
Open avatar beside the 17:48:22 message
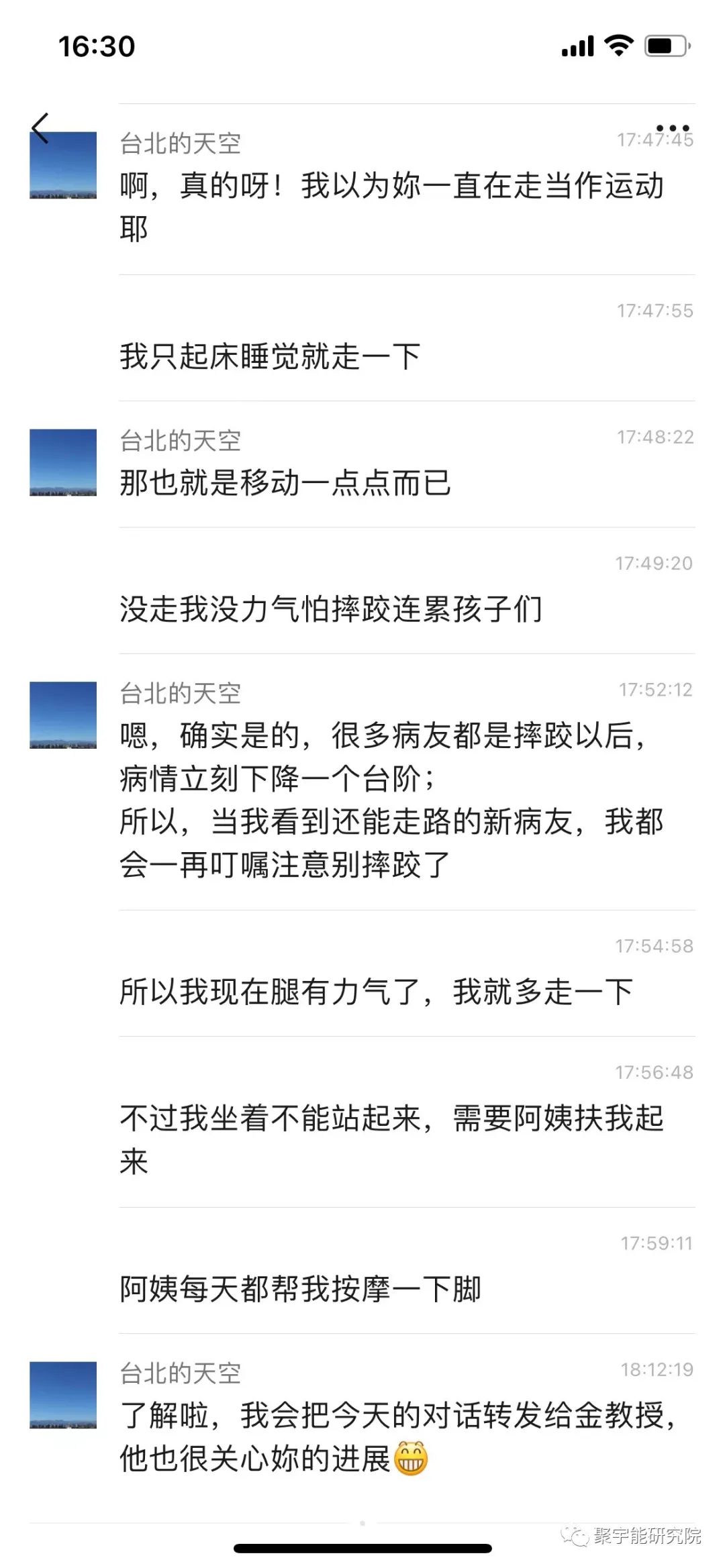63,462
